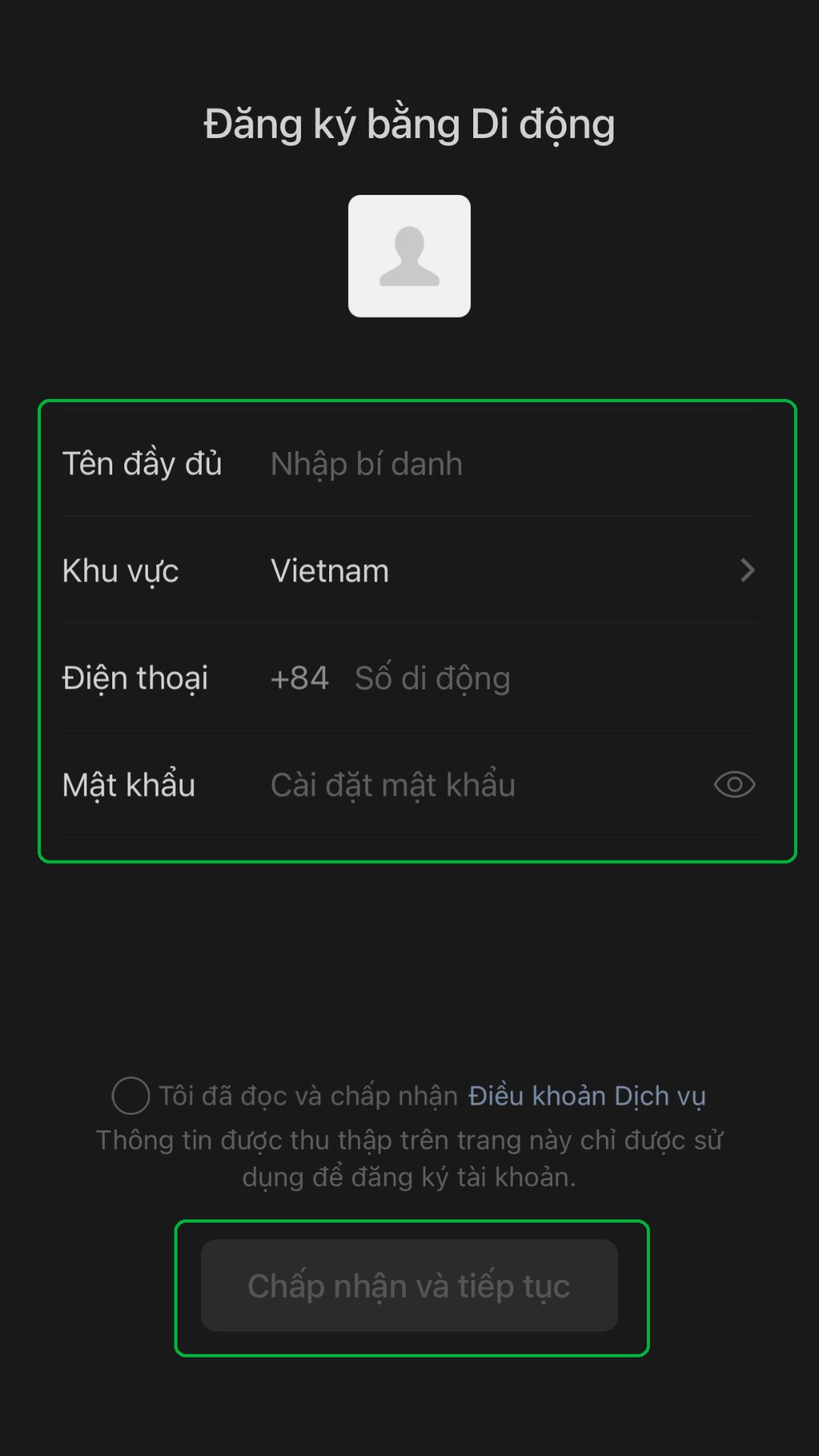The height and width of the screenshot is (1456, 819).
Task: Select the 'Tên đầy đủ' row label
Action: [x=143, y=463]
